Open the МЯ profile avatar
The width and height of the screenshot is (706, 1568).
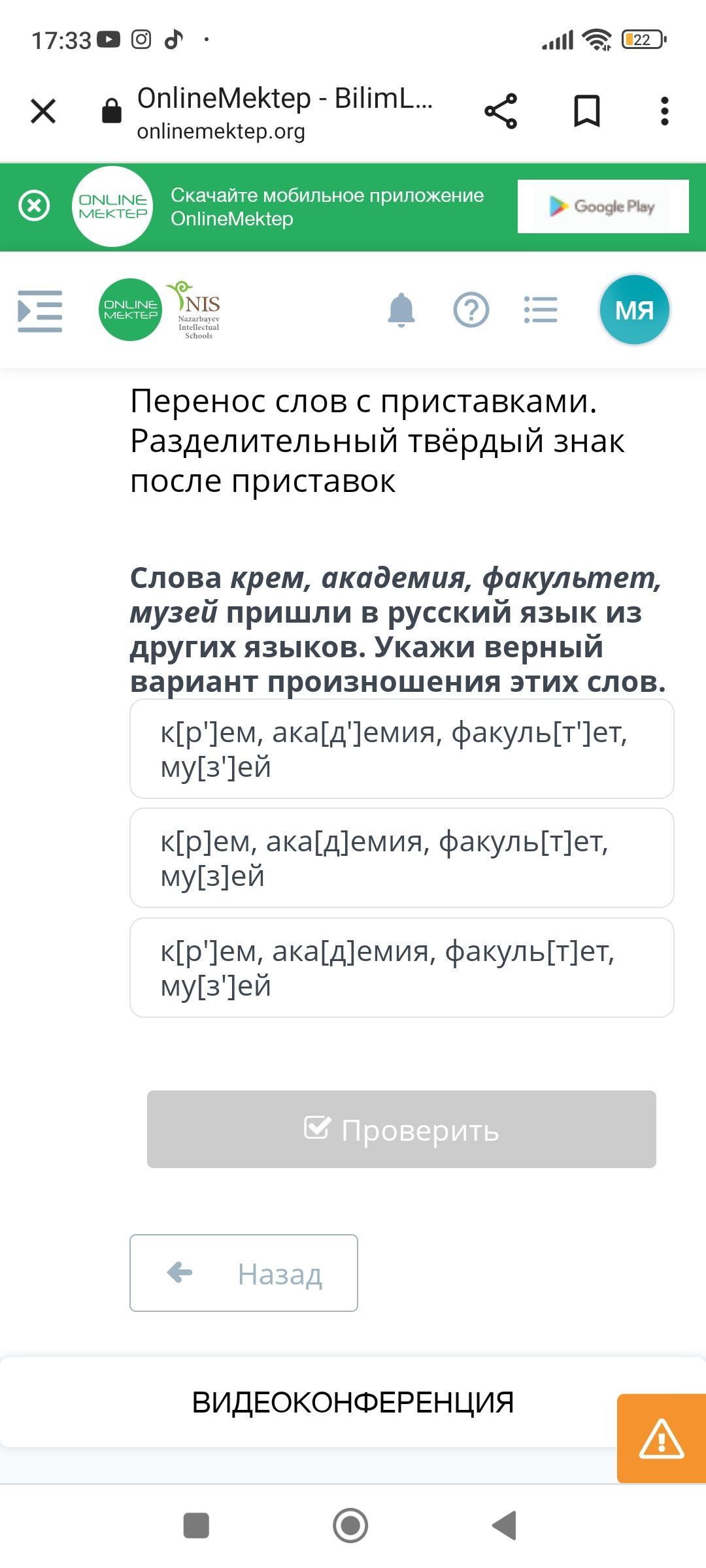click(634, 310)
